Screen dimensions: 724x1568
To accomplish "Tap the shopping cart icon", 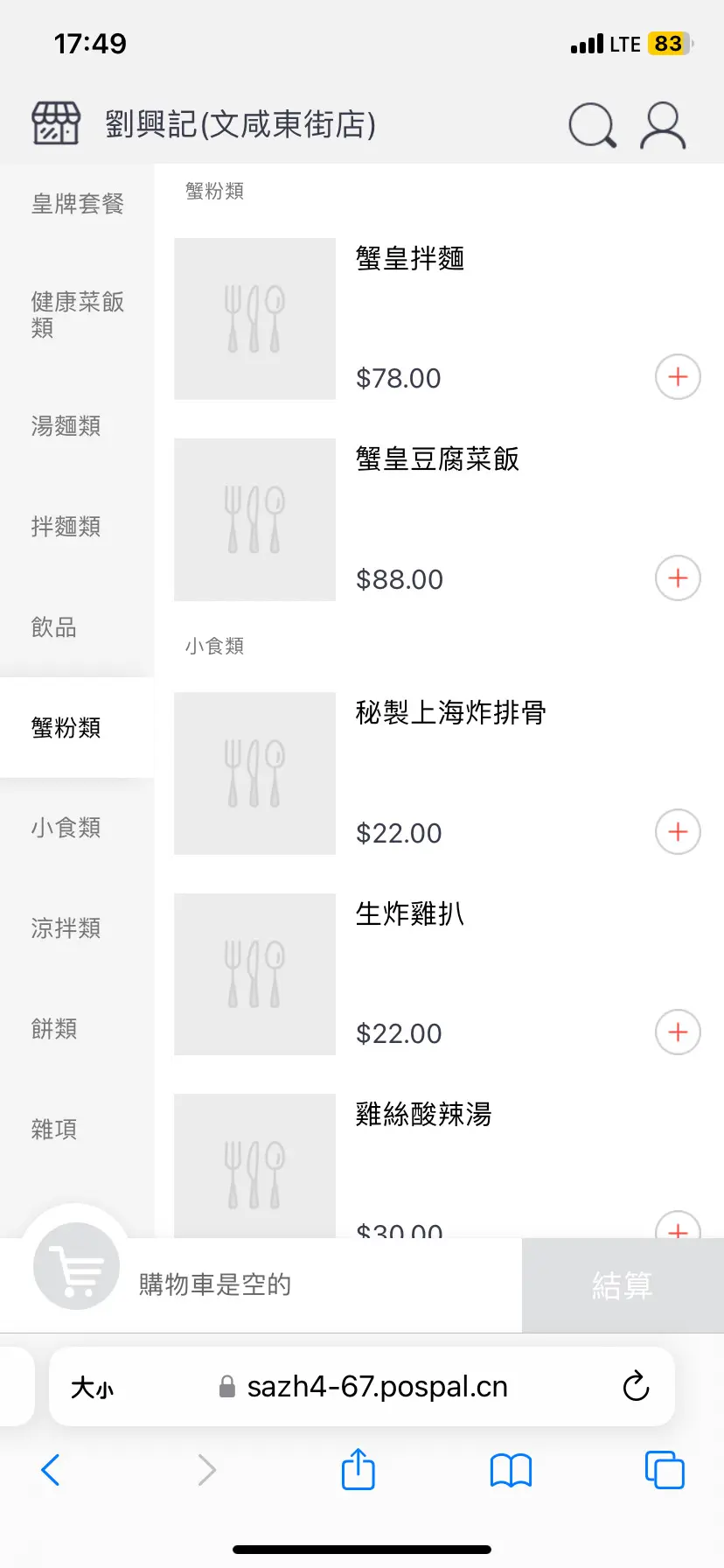I will [76, 1266].
